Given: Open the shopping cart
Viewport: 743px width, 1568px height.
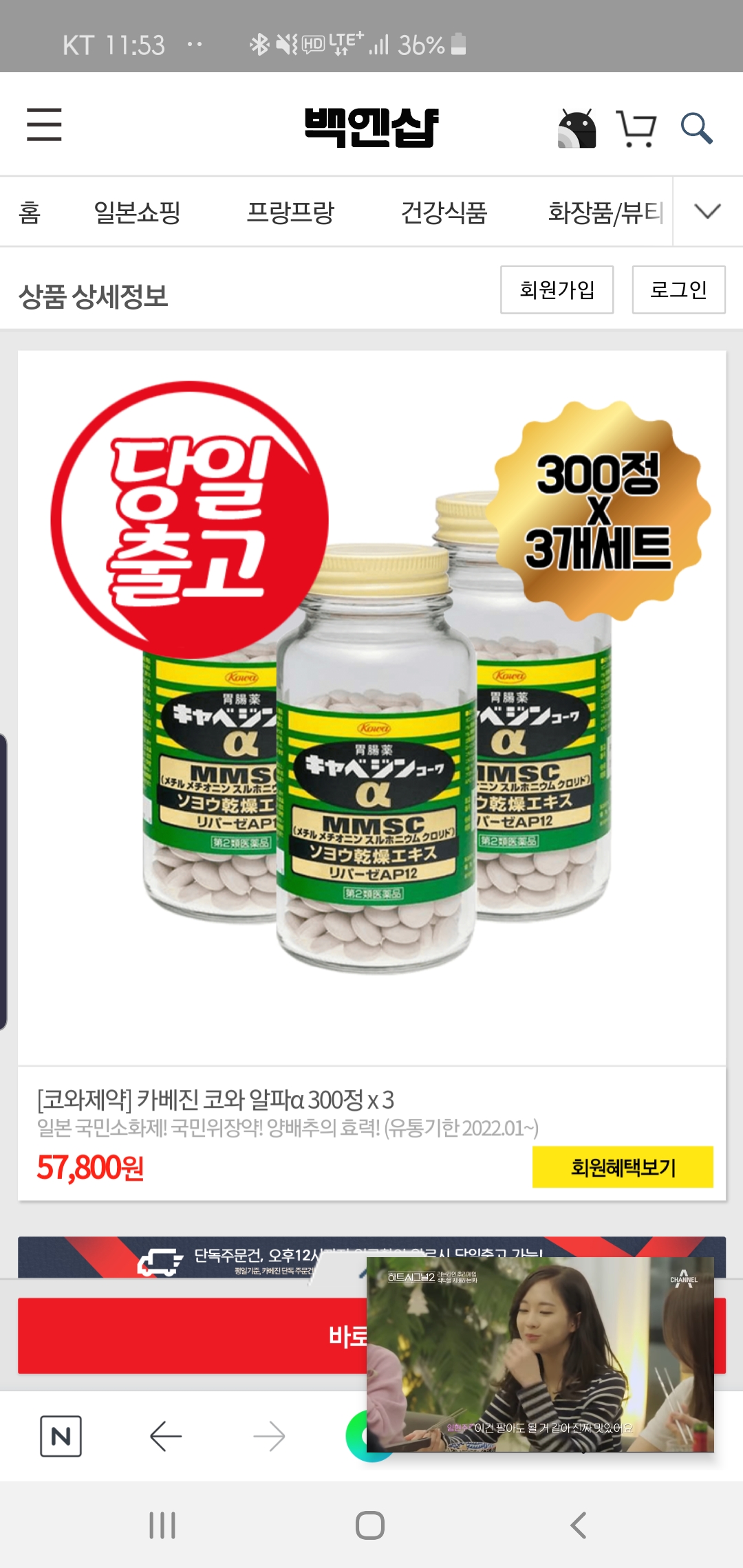Looking at the screenshot, I should point(636,128).
